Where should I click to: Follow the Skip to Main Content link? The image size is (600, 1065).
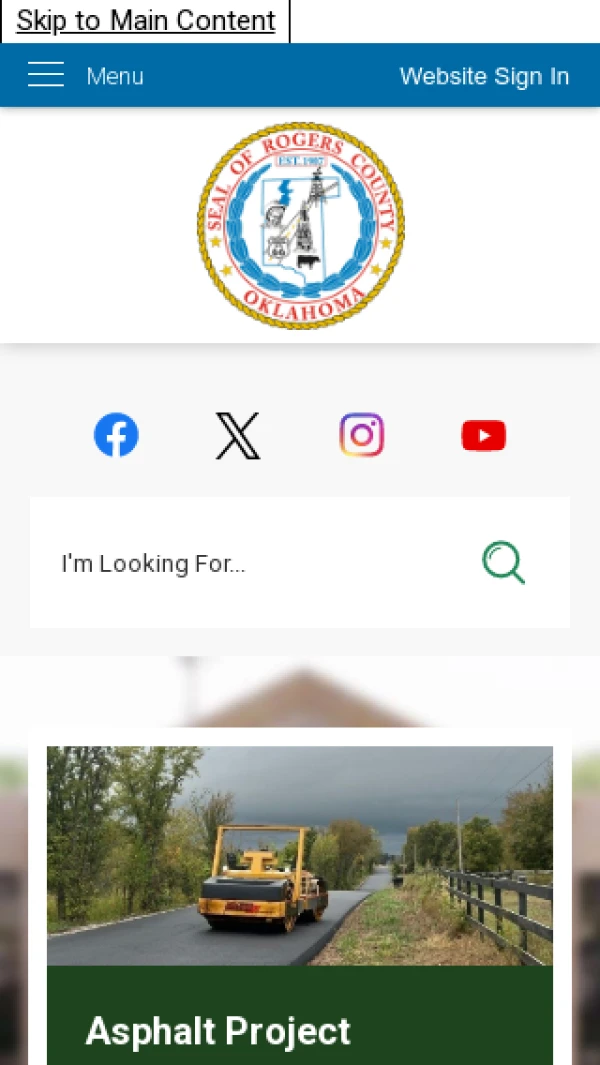pyautogui.click(x=146, y=21)
